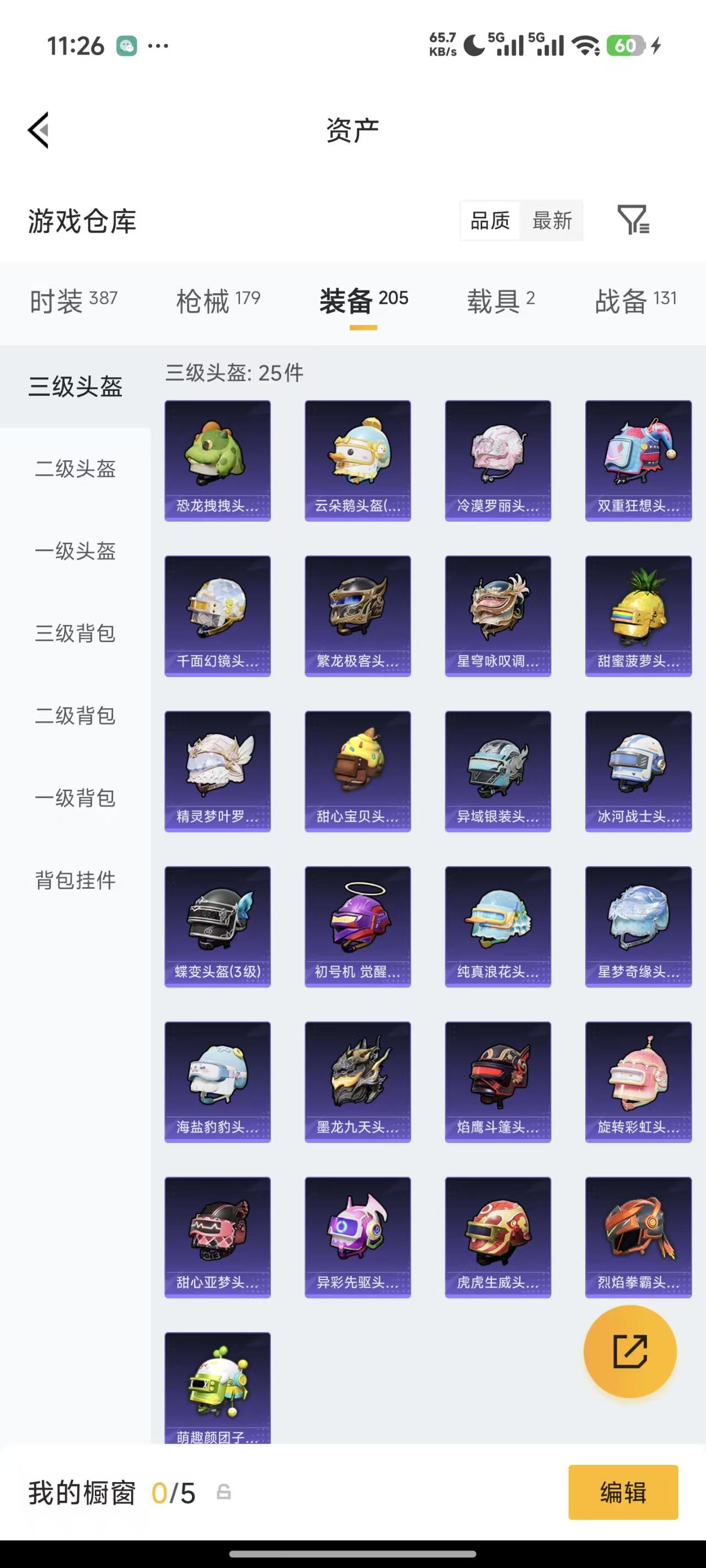Image resolution: width=706 pixels, height=1568 pixels.
Task: Expand the 二级头盔 category
Action: click(74, 469)
